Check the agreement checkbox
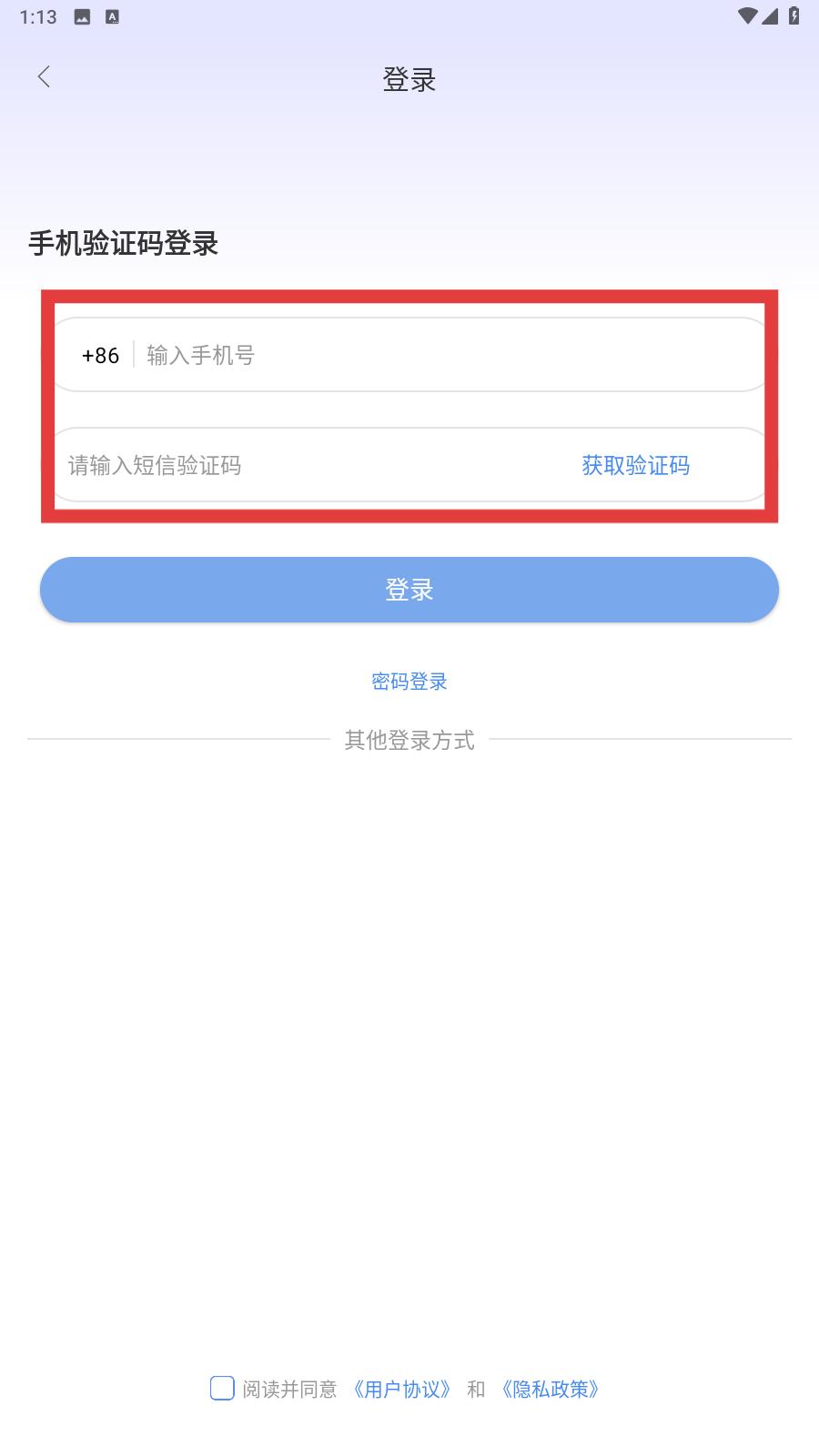Viewport: 819px width, 1456px height. pyautogui.click(x=222, y=1388)
